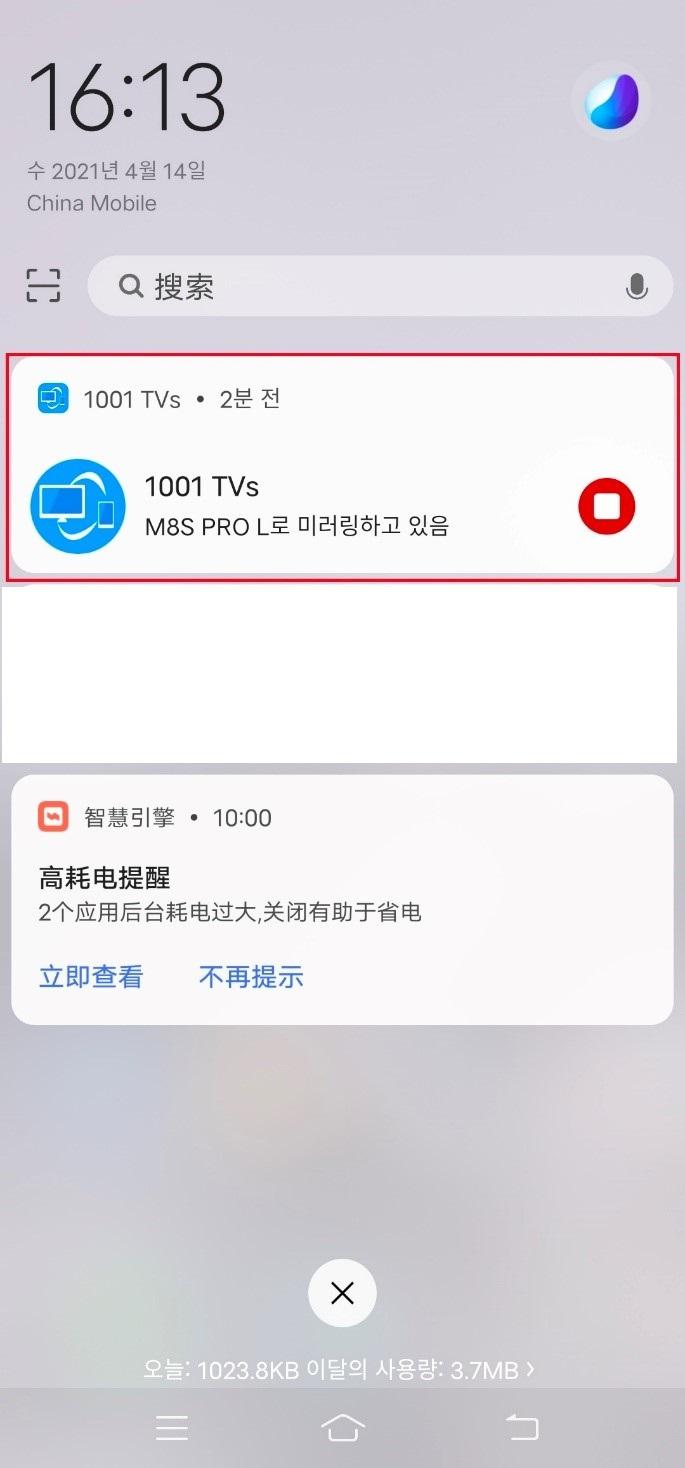Select 立即查看 in the power alert
The height and width of the screenshot is (1468, 685).
[91, 976]
